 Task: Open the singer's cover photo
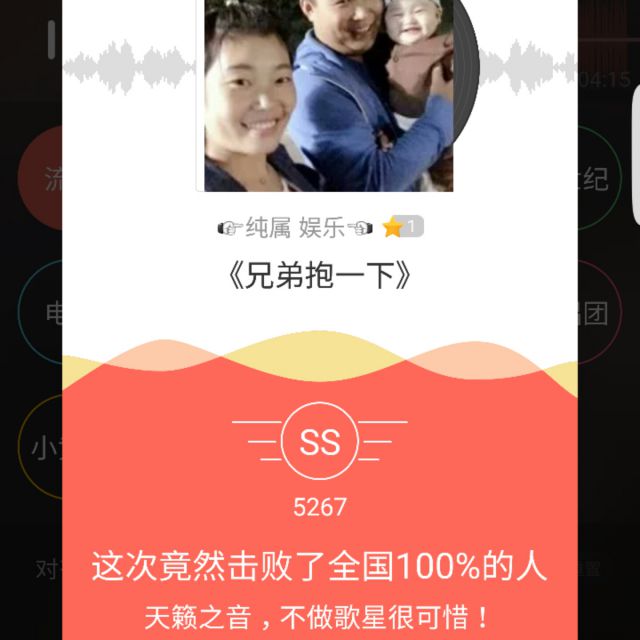[x=328, y=95]
